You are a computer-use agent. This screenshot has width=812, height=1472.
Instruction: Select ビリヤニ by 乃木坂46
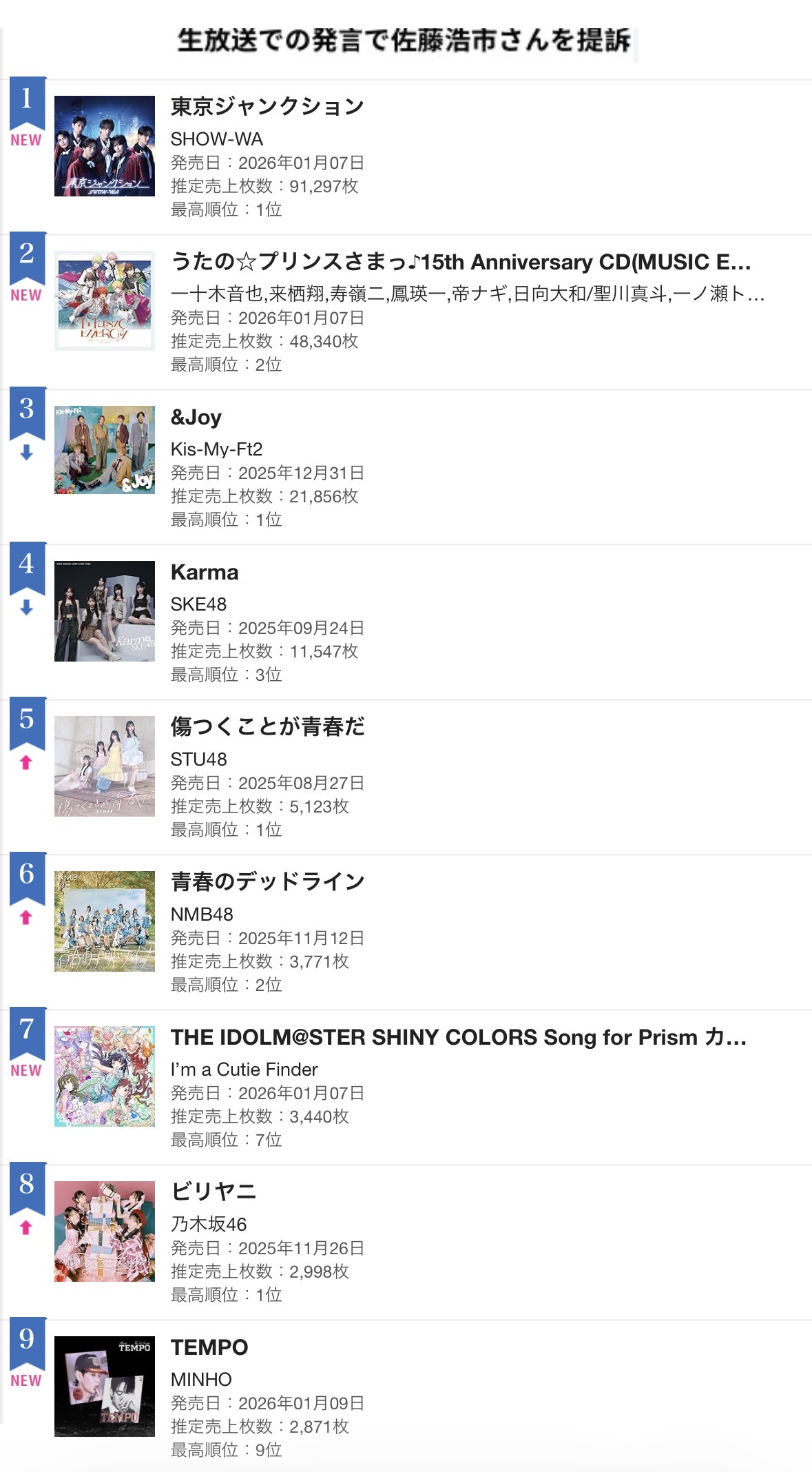tap(214, 1192)
